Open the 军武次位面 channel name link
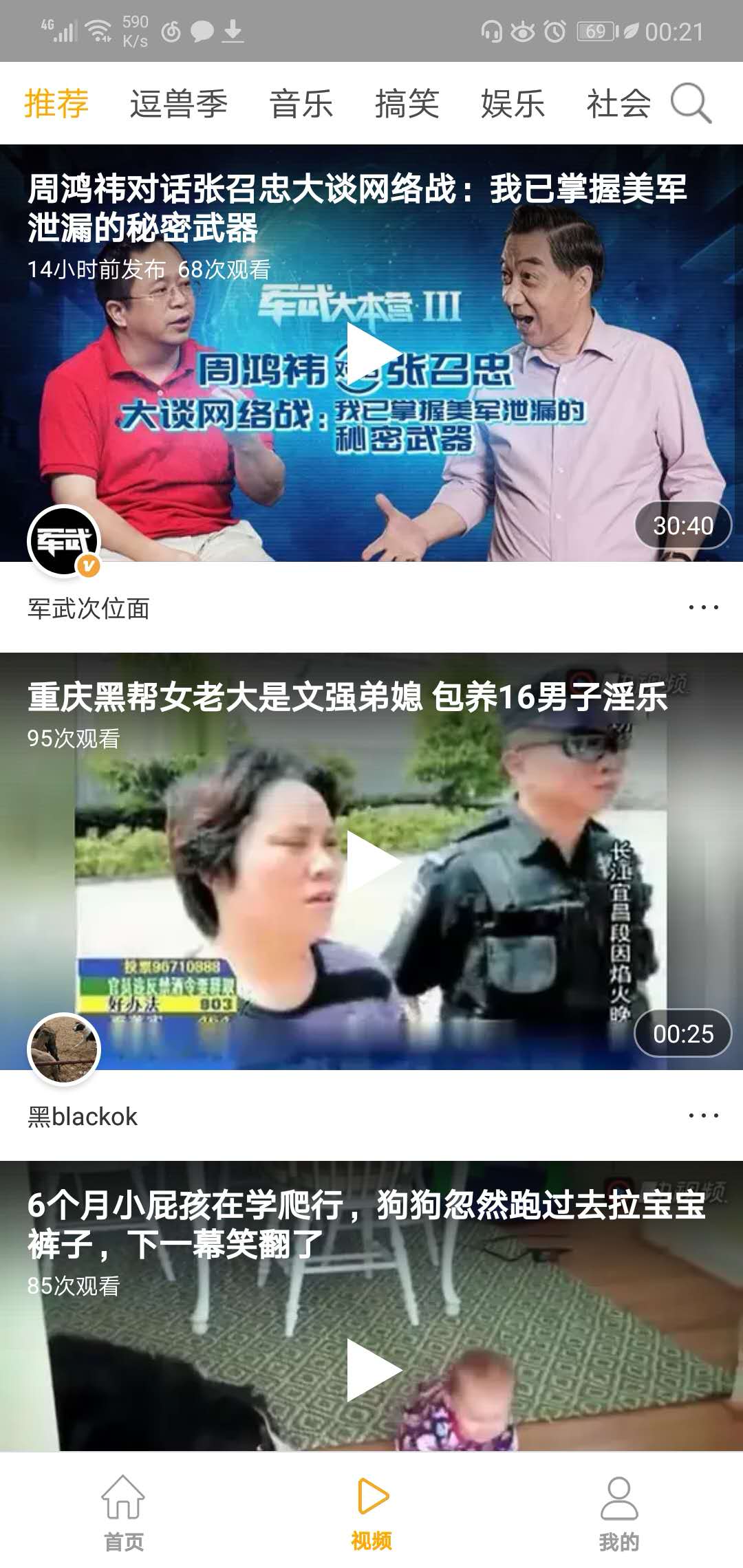Image resolution: width=743 pixels, height=1568 pixels. (x=89, y=607)
